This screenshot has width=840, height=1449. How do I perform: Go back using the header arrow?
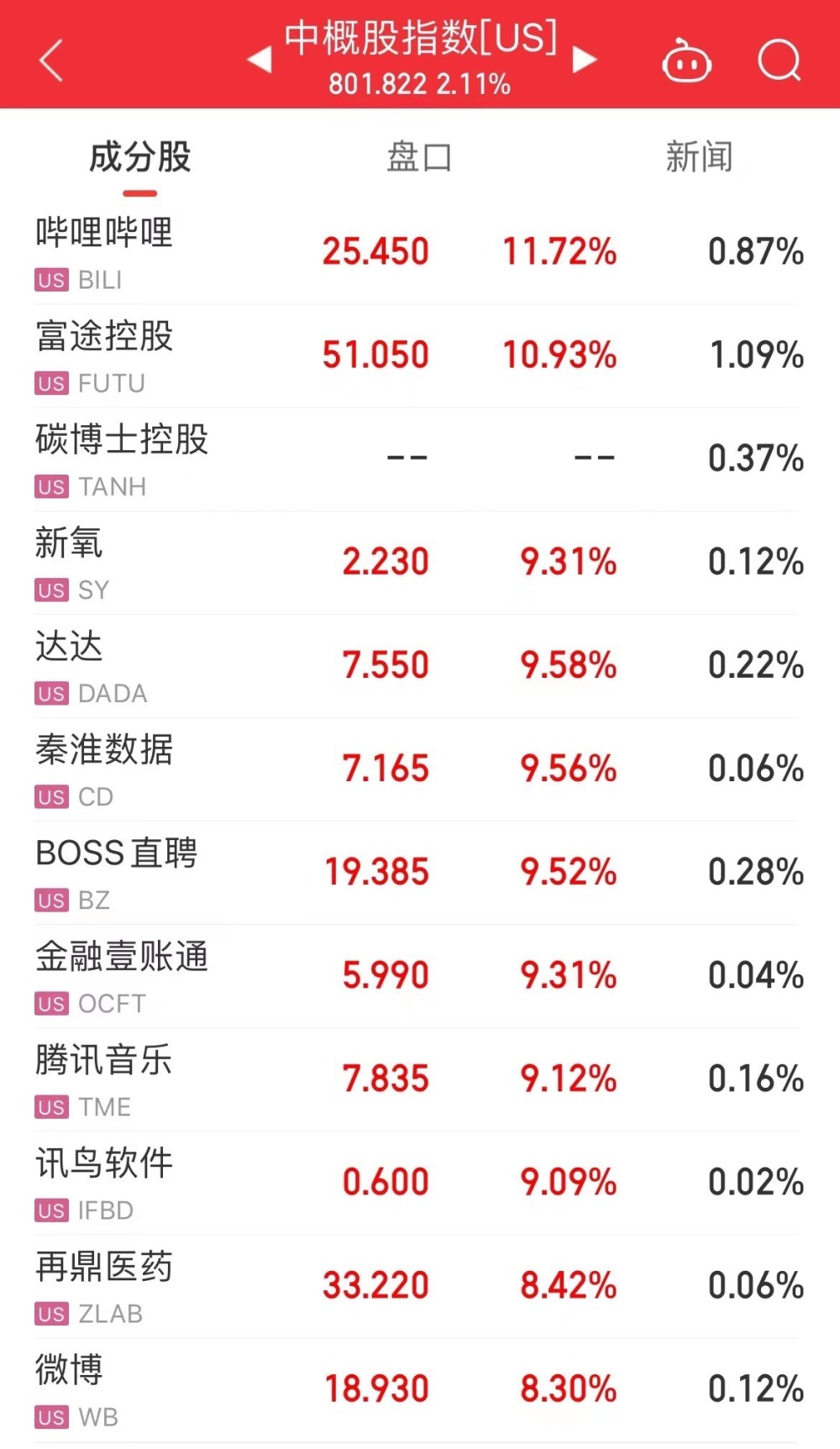51,60
